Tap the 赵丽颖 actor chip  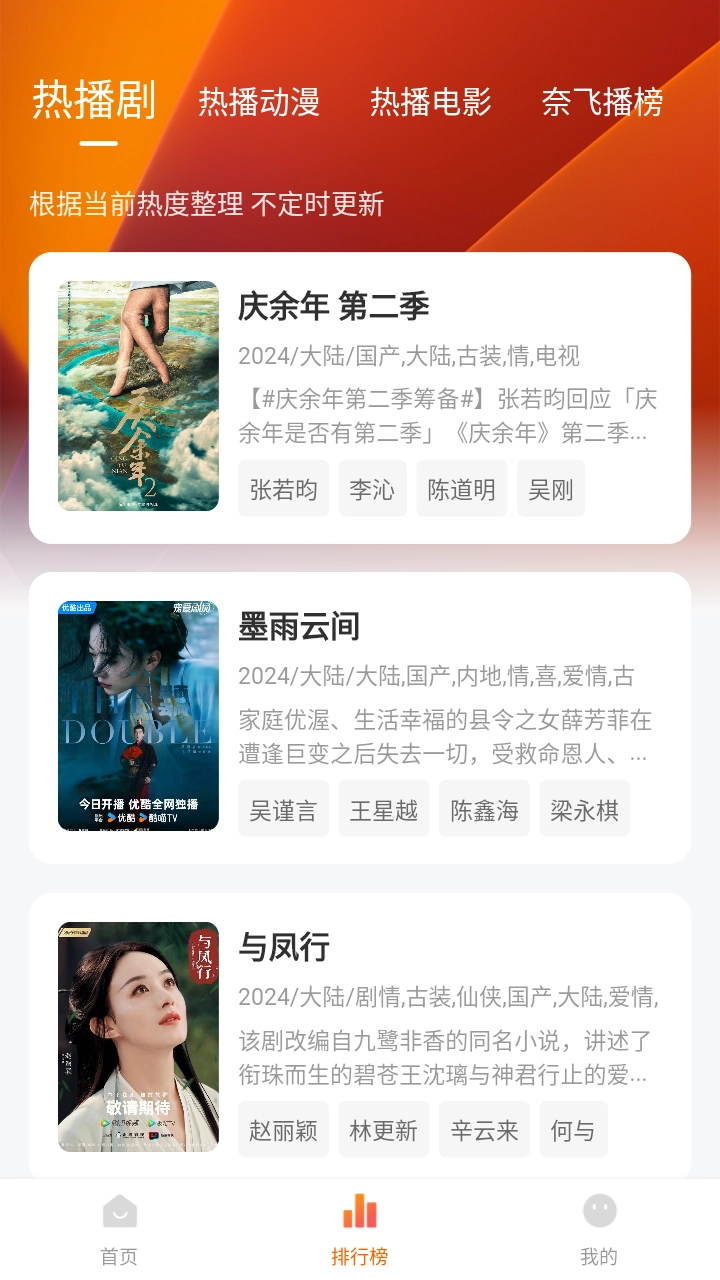[x=283, y=1130]
